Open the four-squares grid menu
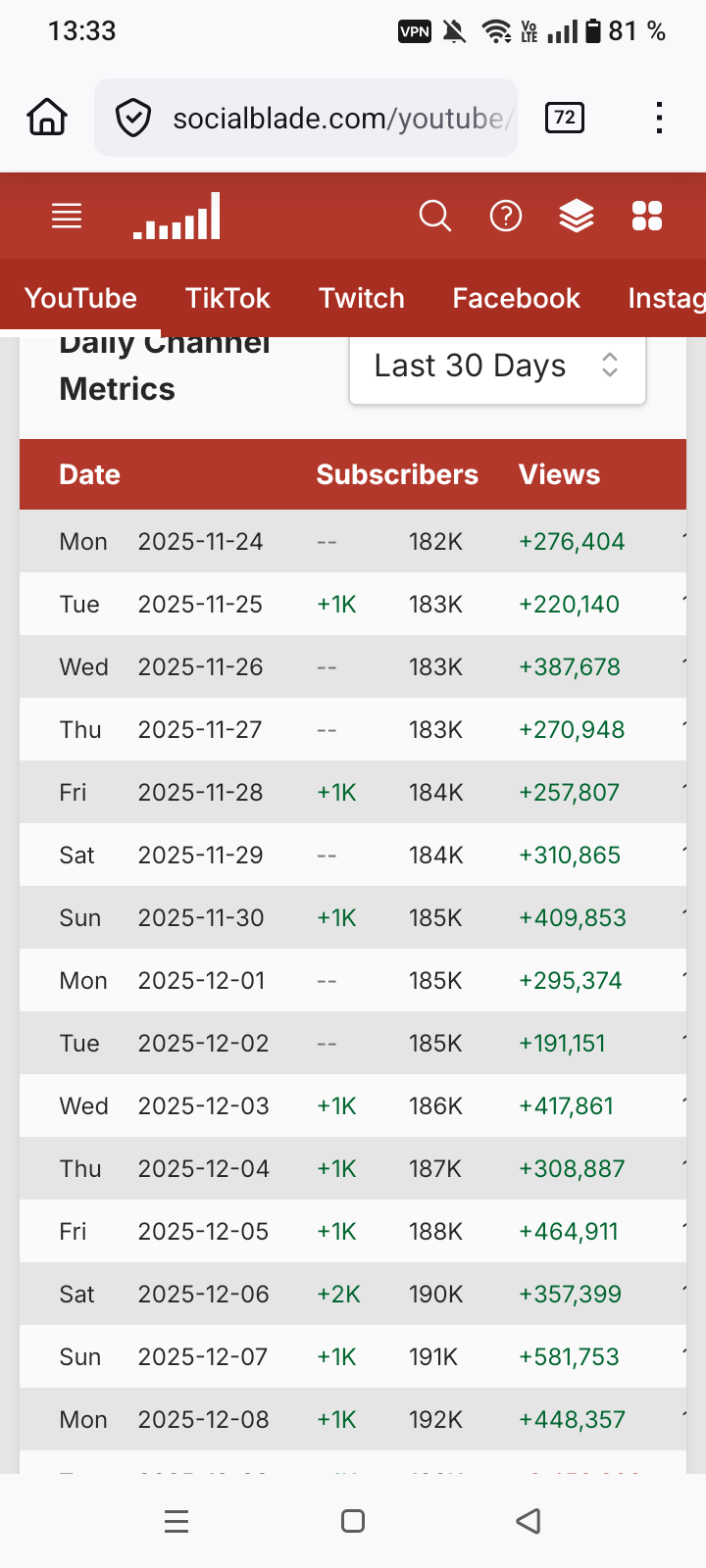The width and height of the screenshot is (706, 1568). 647,216
